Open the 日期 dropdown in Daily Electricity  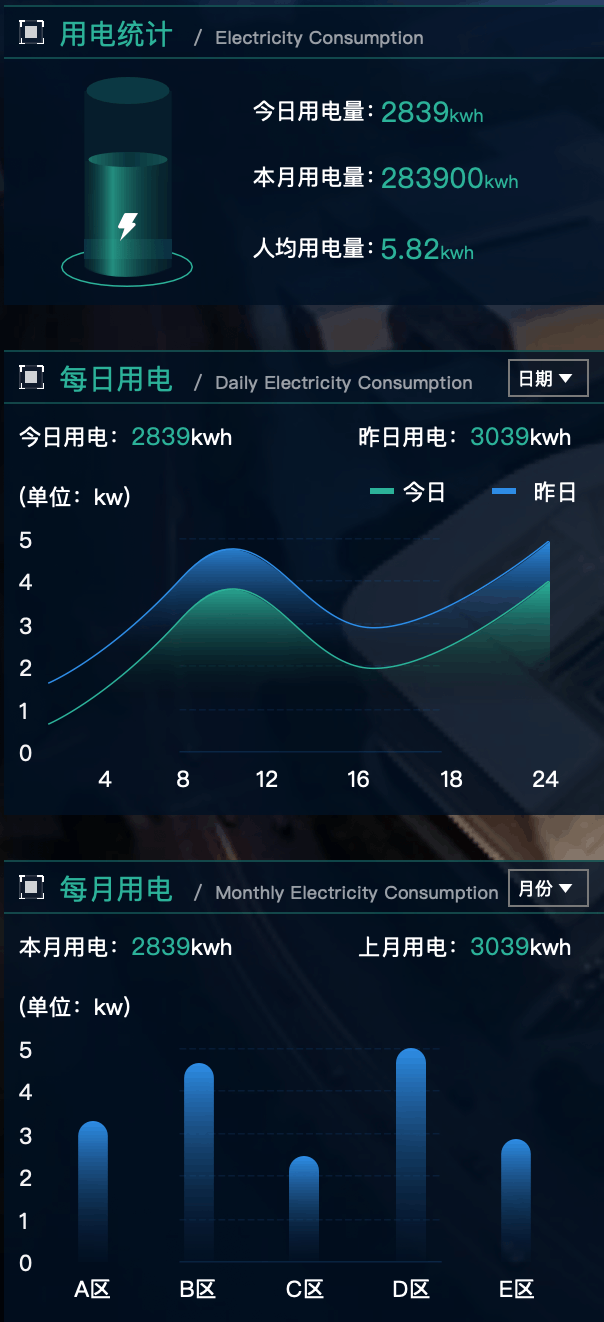point(547,379)
